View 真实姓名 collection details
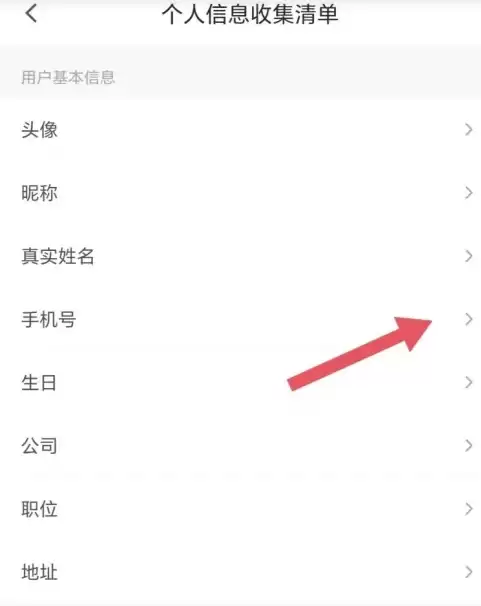Viewport: 481px width, 606px height. click(240, 256)
